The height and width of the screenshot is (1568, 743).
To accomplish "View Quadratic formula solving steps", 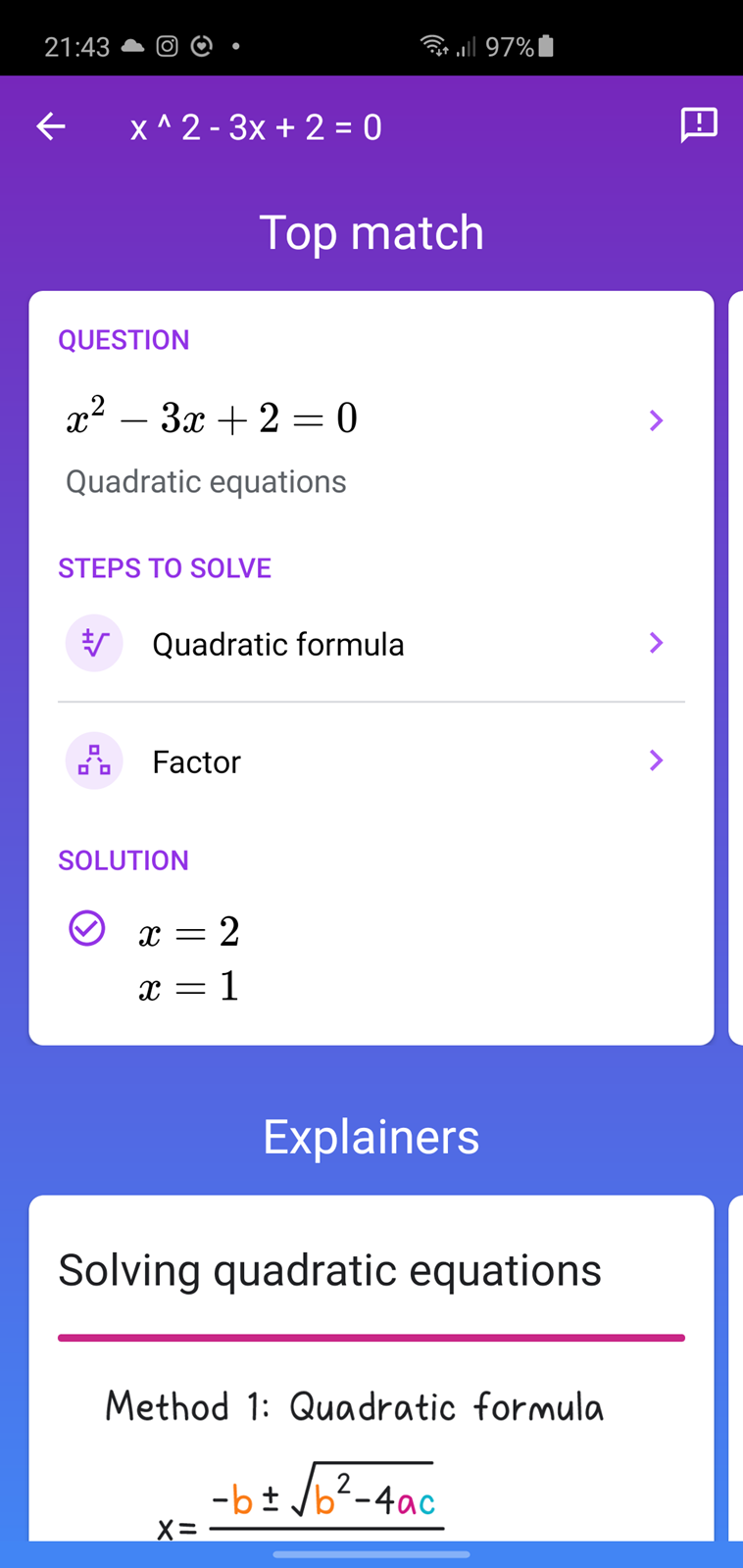I will click(371, 644).
